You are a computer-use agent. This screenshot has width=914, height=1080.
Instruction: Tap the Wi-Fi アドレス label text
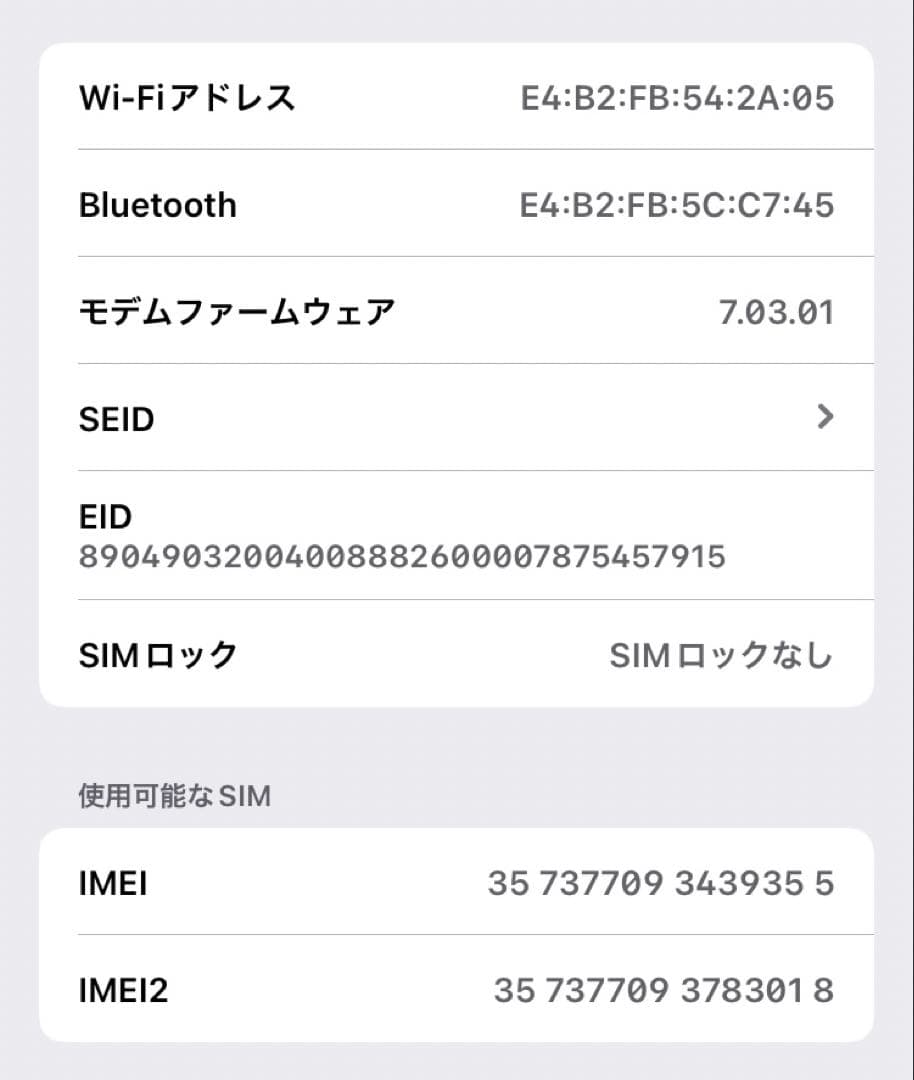tap(185, 98)
